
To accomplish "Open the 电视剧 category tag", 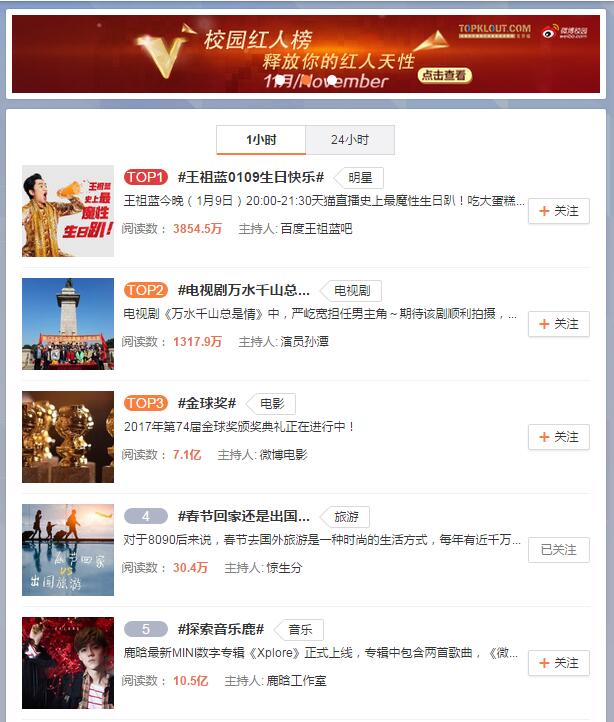I will pos(351,290).
